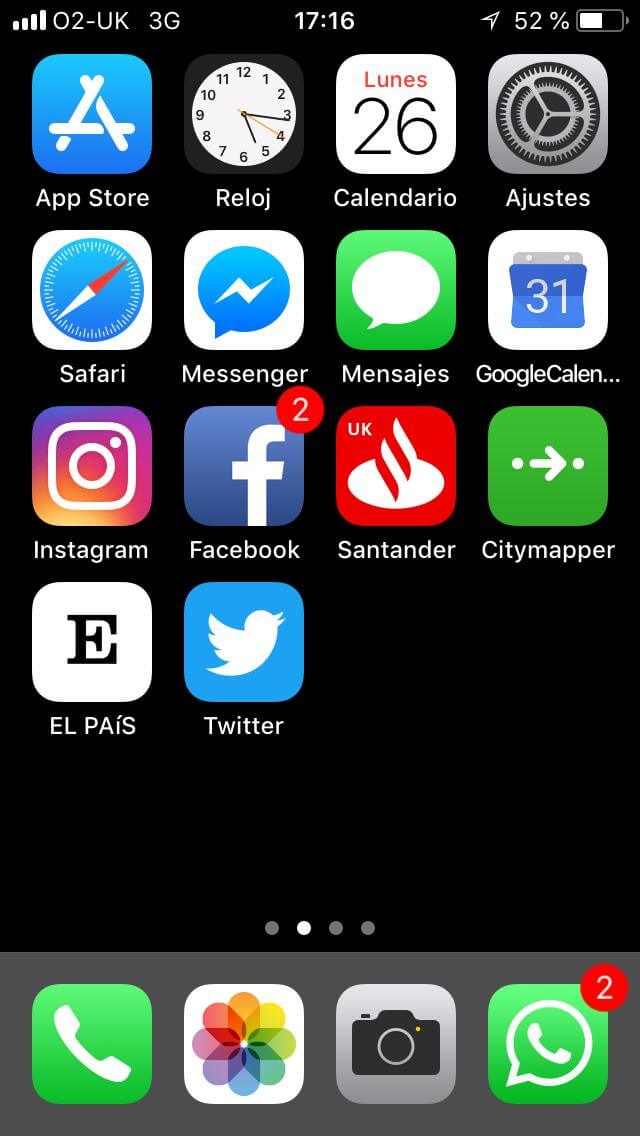Image resolution: width=640 pixels, height=1136 pixels.
Task: Launch the Safari browser
Action: pos(92,290)
